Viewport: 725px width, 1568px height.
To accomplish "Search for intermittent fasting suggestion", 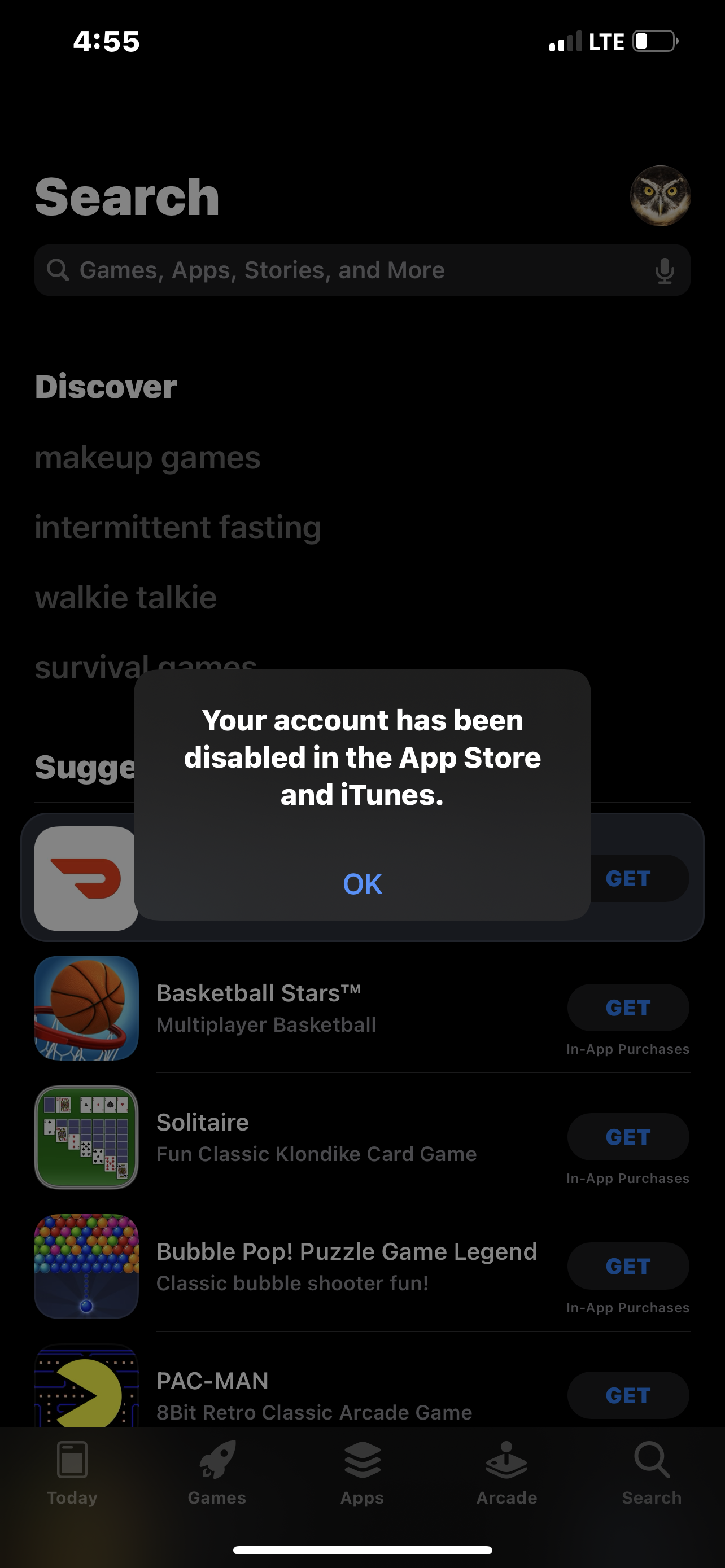I will click(178, 527).
